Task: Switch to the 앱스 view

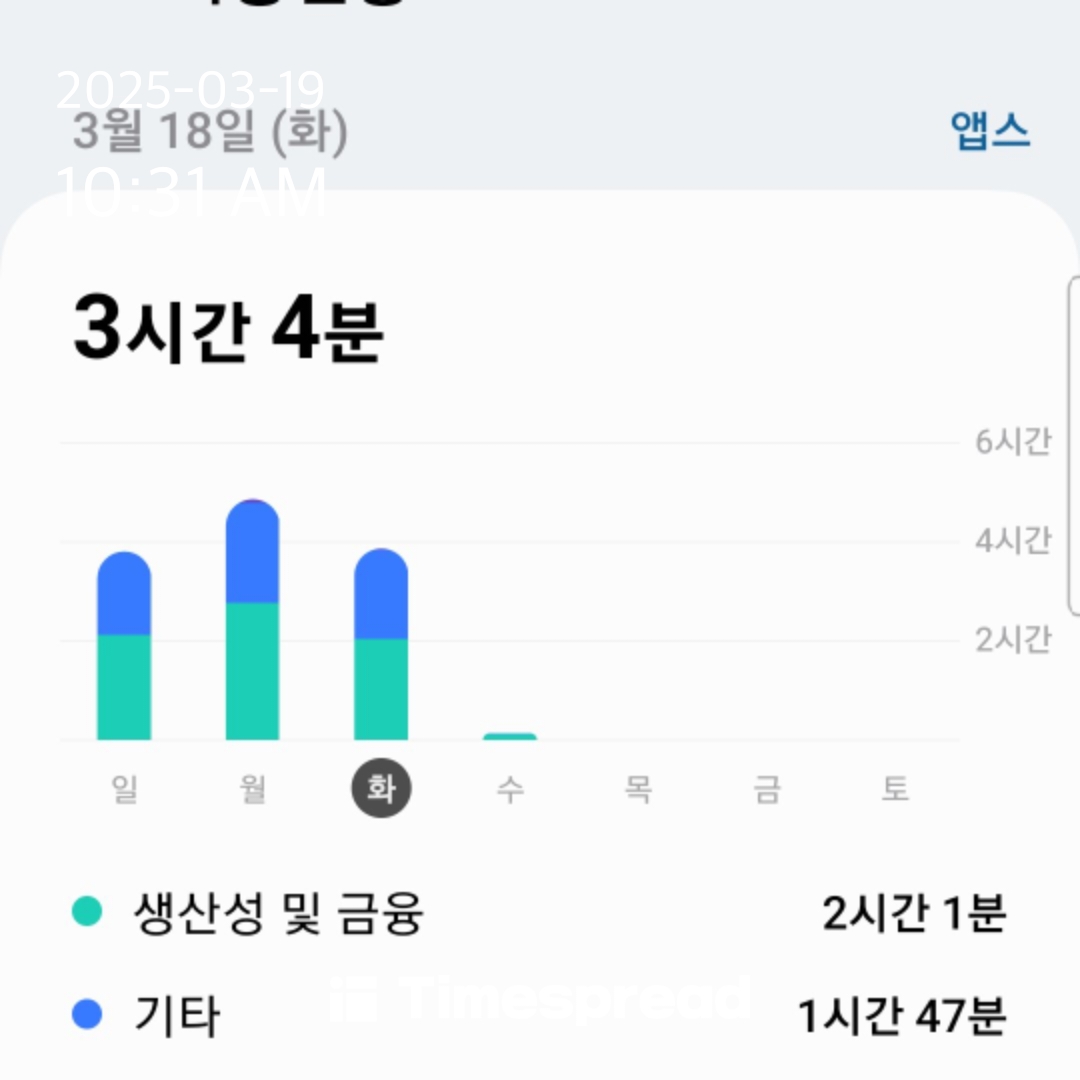Action: [x=990, y=132]
